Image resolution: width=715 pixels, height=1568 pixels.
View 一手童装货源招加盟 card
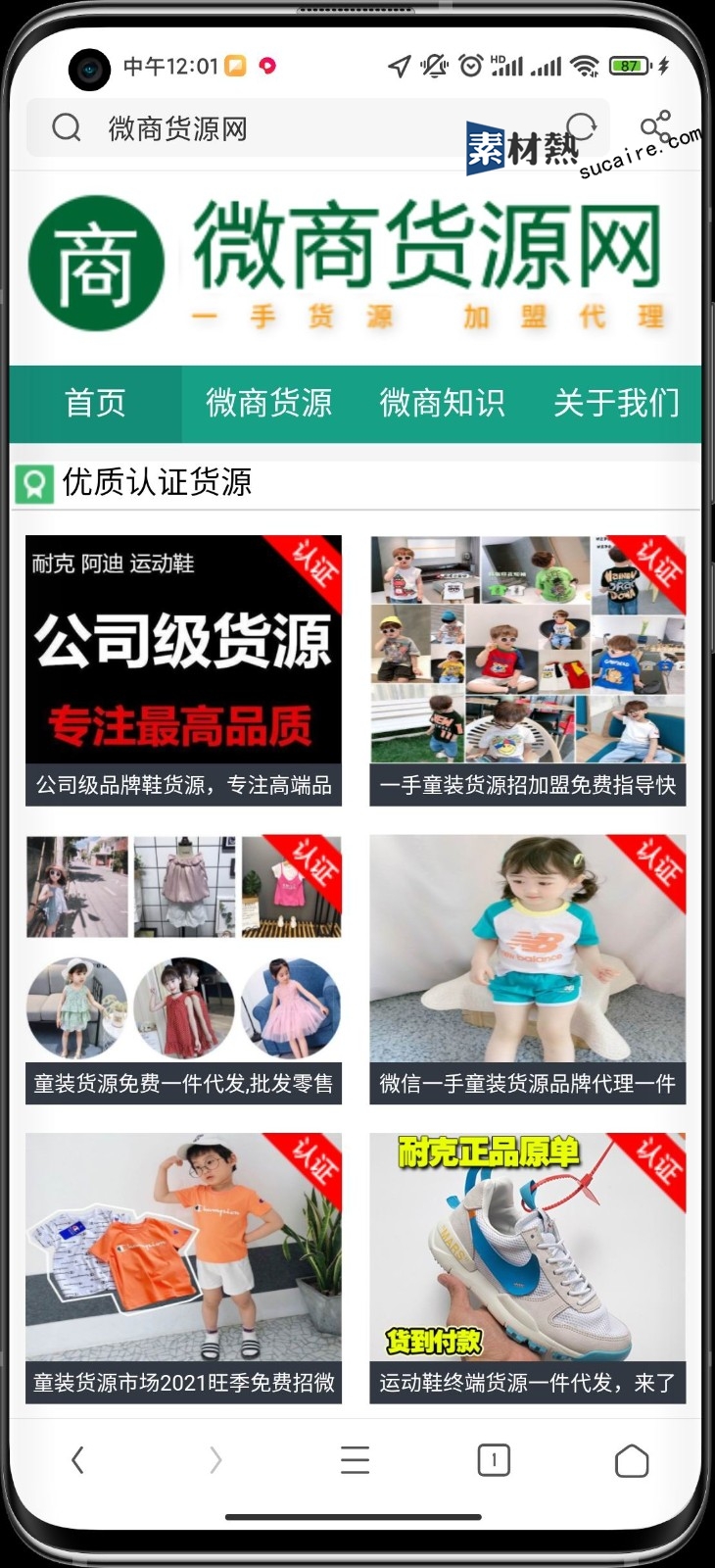pos(527,670)
